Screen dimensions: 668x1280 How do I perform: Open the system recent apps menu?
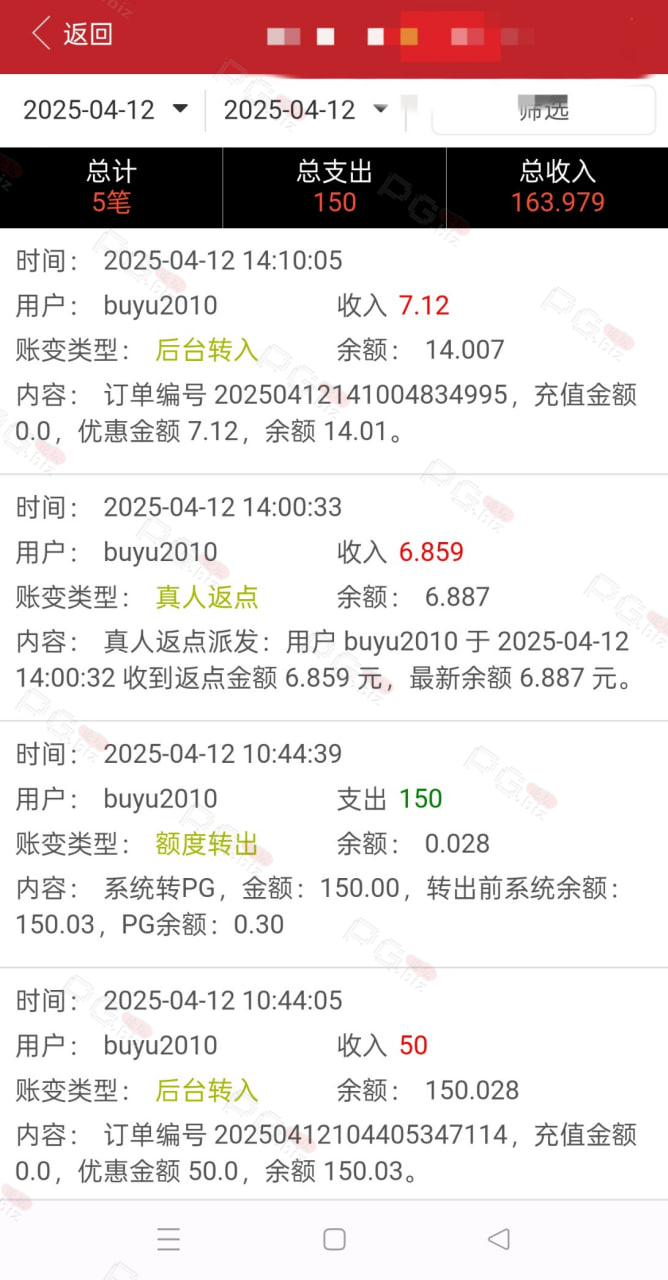[x=169, y=1240]
